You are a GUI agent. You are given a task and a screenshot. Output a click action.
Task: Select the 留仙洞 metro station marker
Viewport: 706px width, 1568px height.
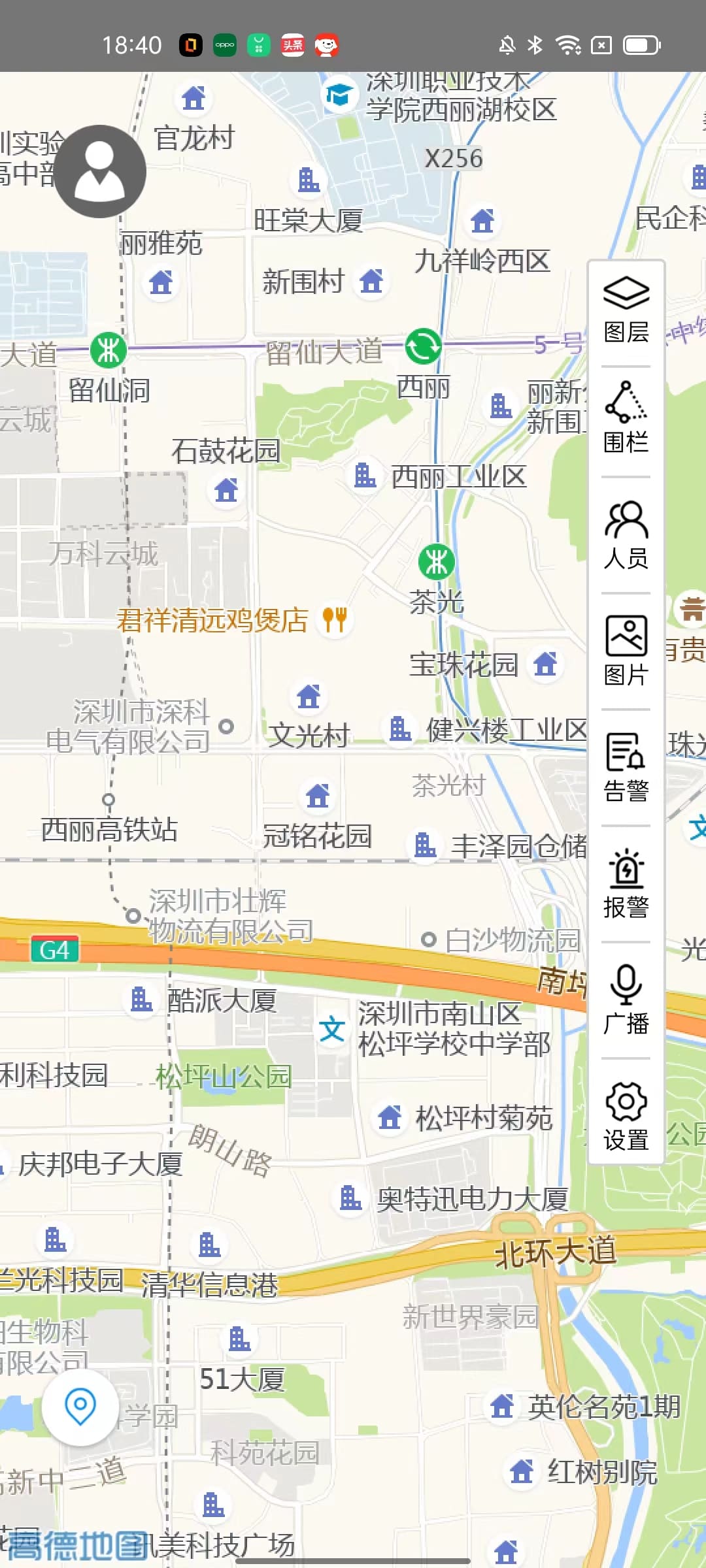click(109, 350)
